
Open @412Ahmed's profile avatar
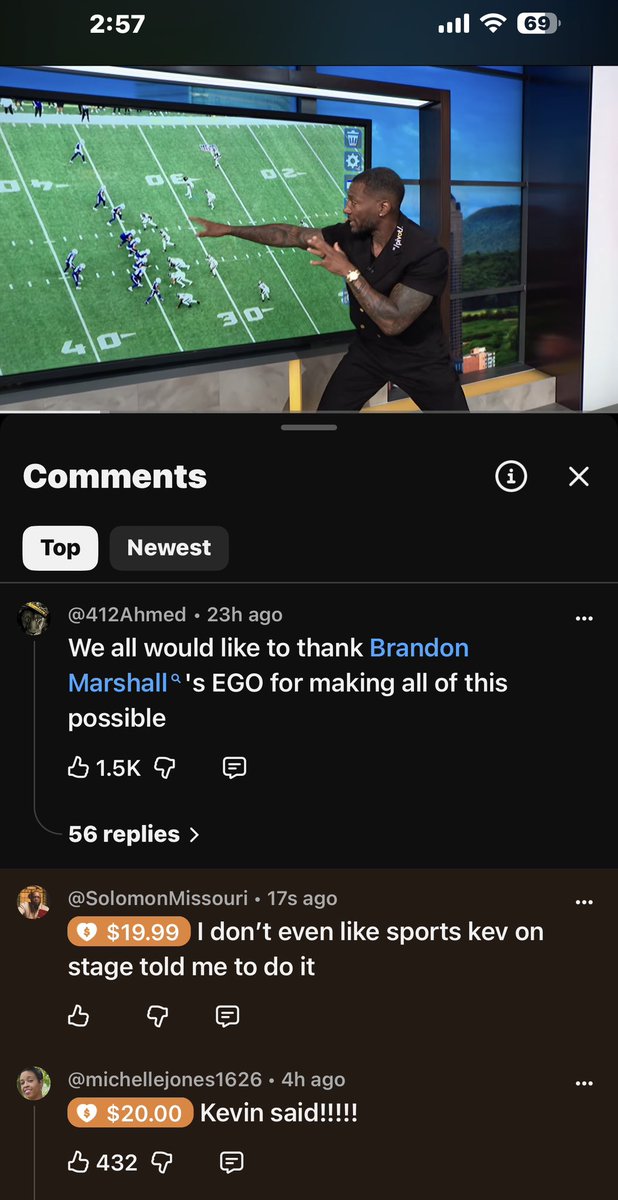(34, 618)
